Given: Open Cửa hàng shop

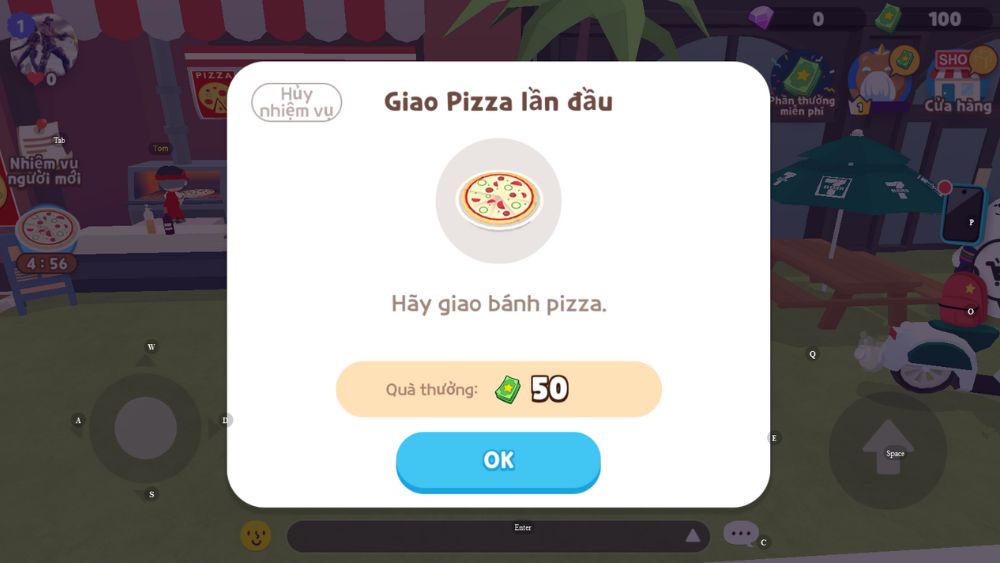Looking at the screenshot, I should (957, 80).
